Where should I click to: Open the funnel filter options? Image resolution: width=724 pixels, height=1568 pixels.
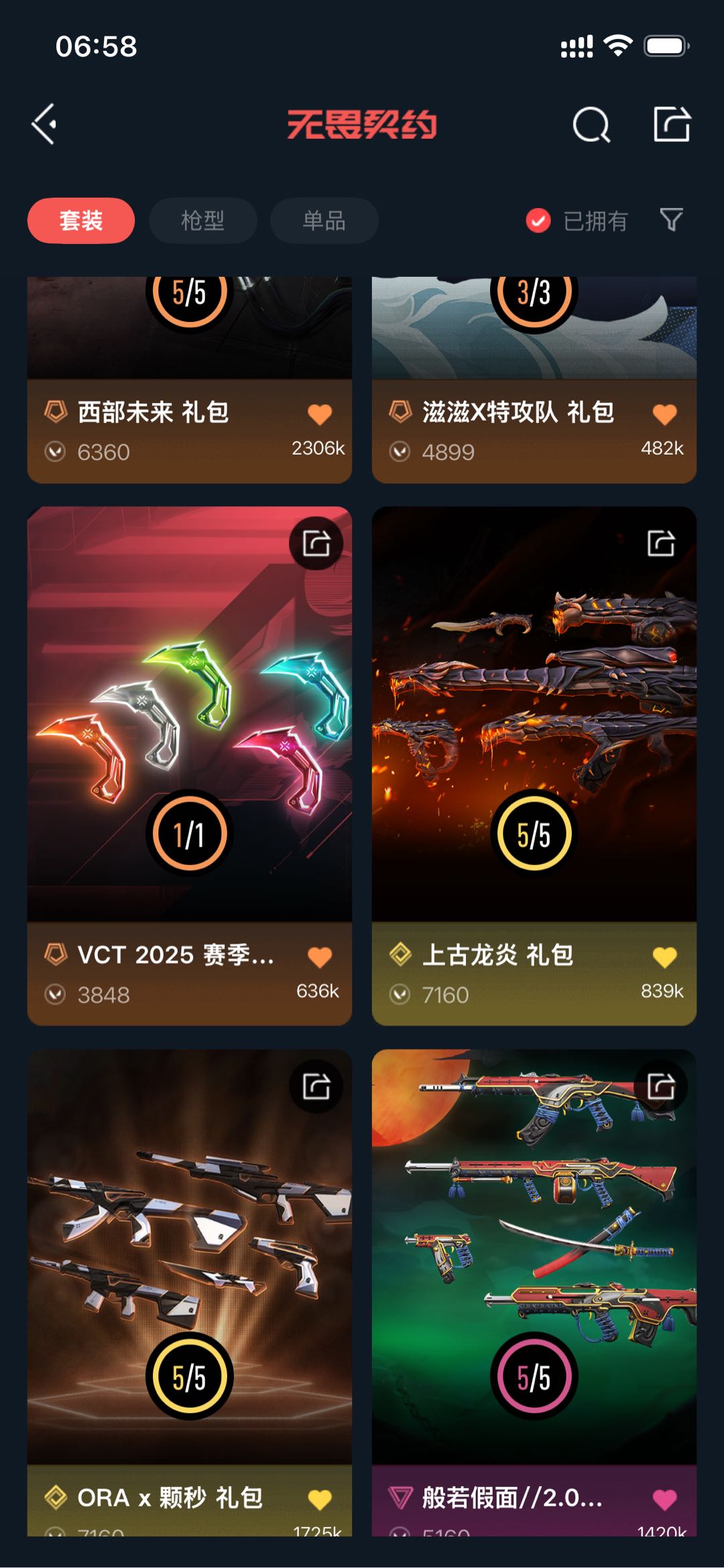point(671,220)
